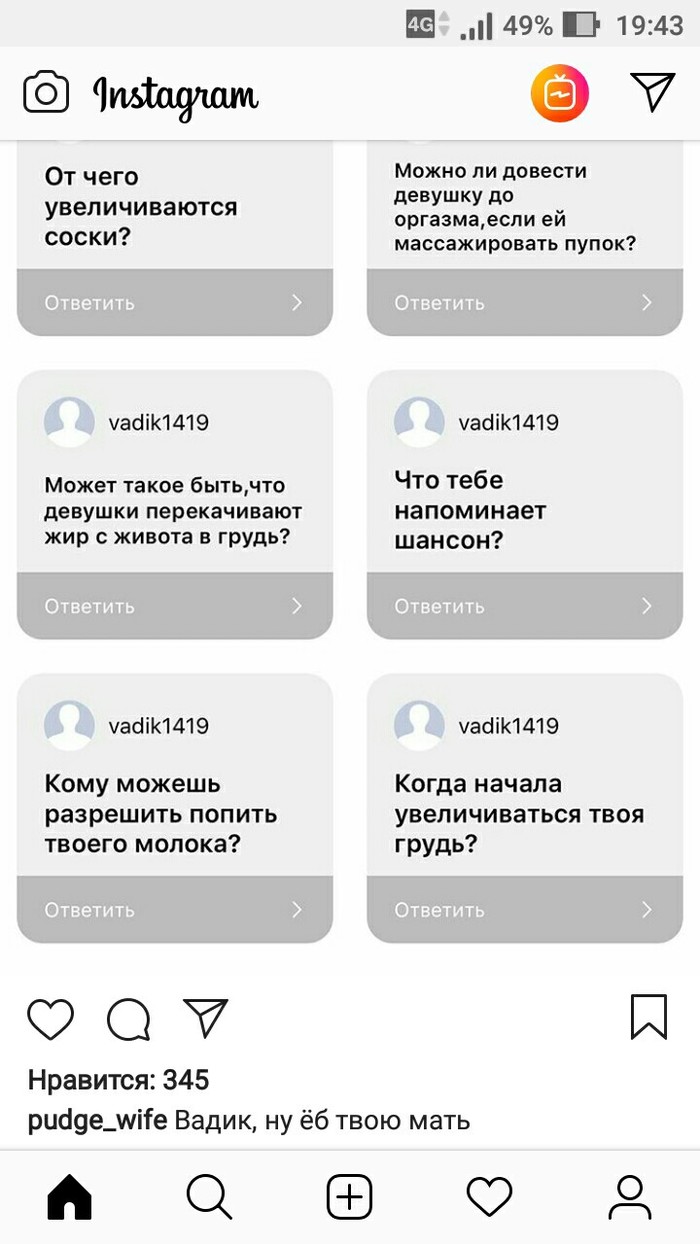Screen dimensions: 700x1244
Task: Bookmark this post
Action: pos(649,1018)
